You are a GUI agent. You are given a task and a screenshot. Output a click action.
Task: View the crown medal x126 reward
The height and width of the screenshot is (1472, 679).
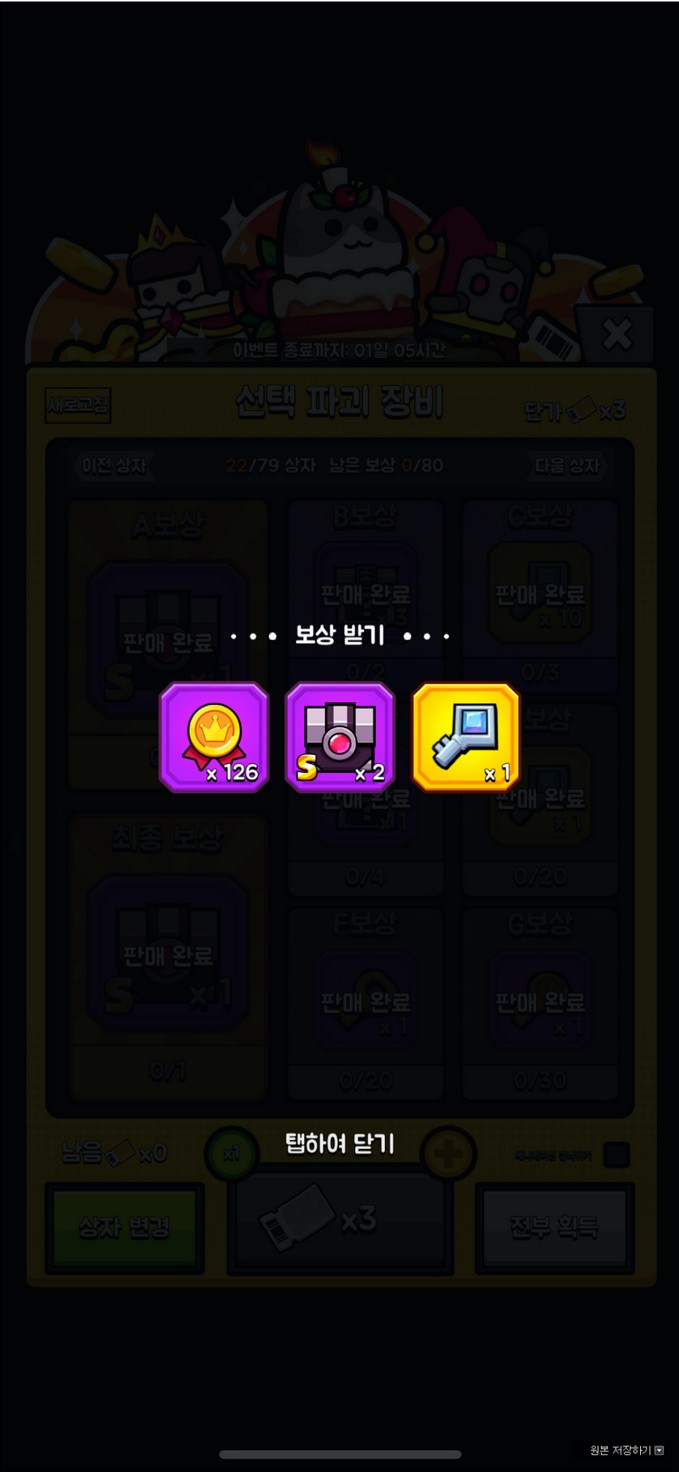(214, 737)
